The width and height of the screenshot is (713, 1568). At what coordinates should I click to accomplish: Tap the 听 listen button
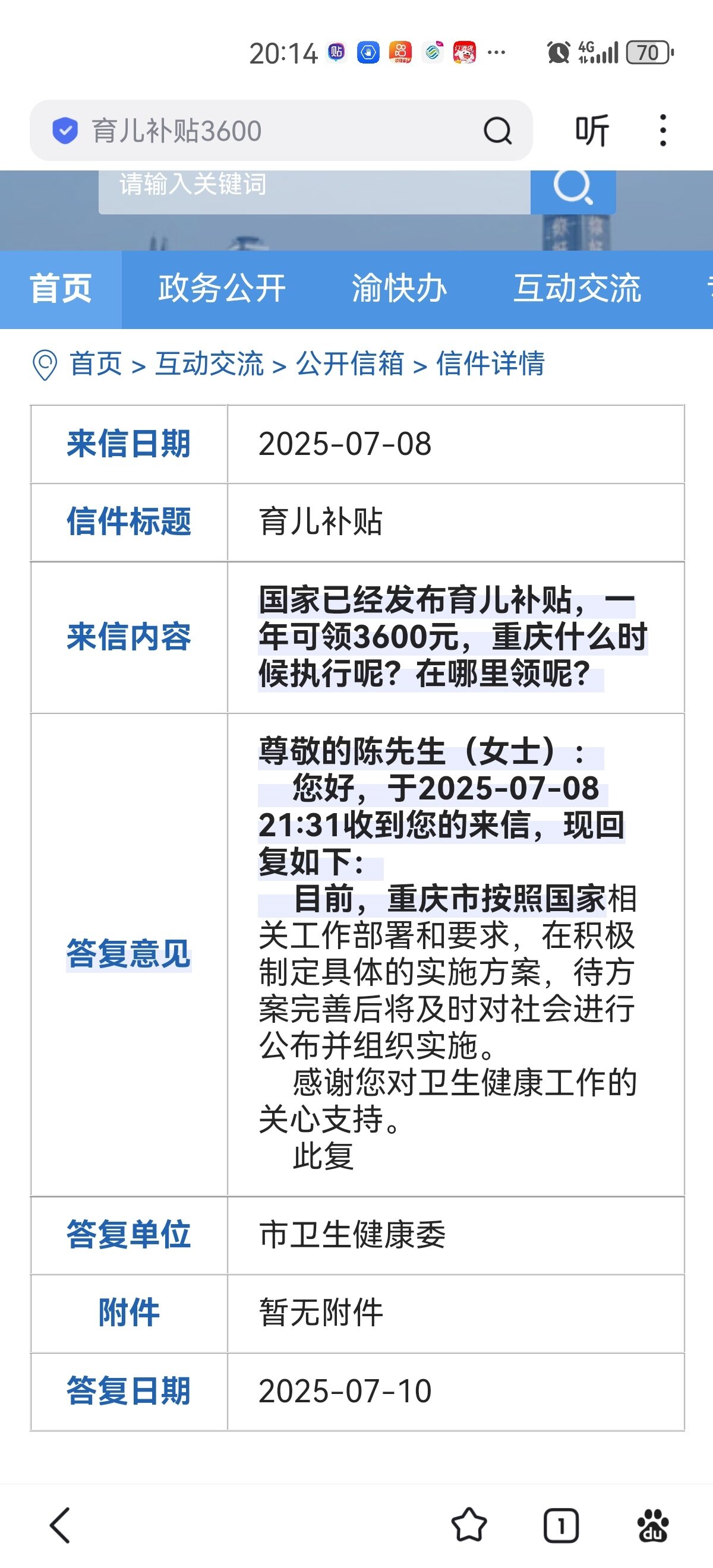tap(592, 131)
